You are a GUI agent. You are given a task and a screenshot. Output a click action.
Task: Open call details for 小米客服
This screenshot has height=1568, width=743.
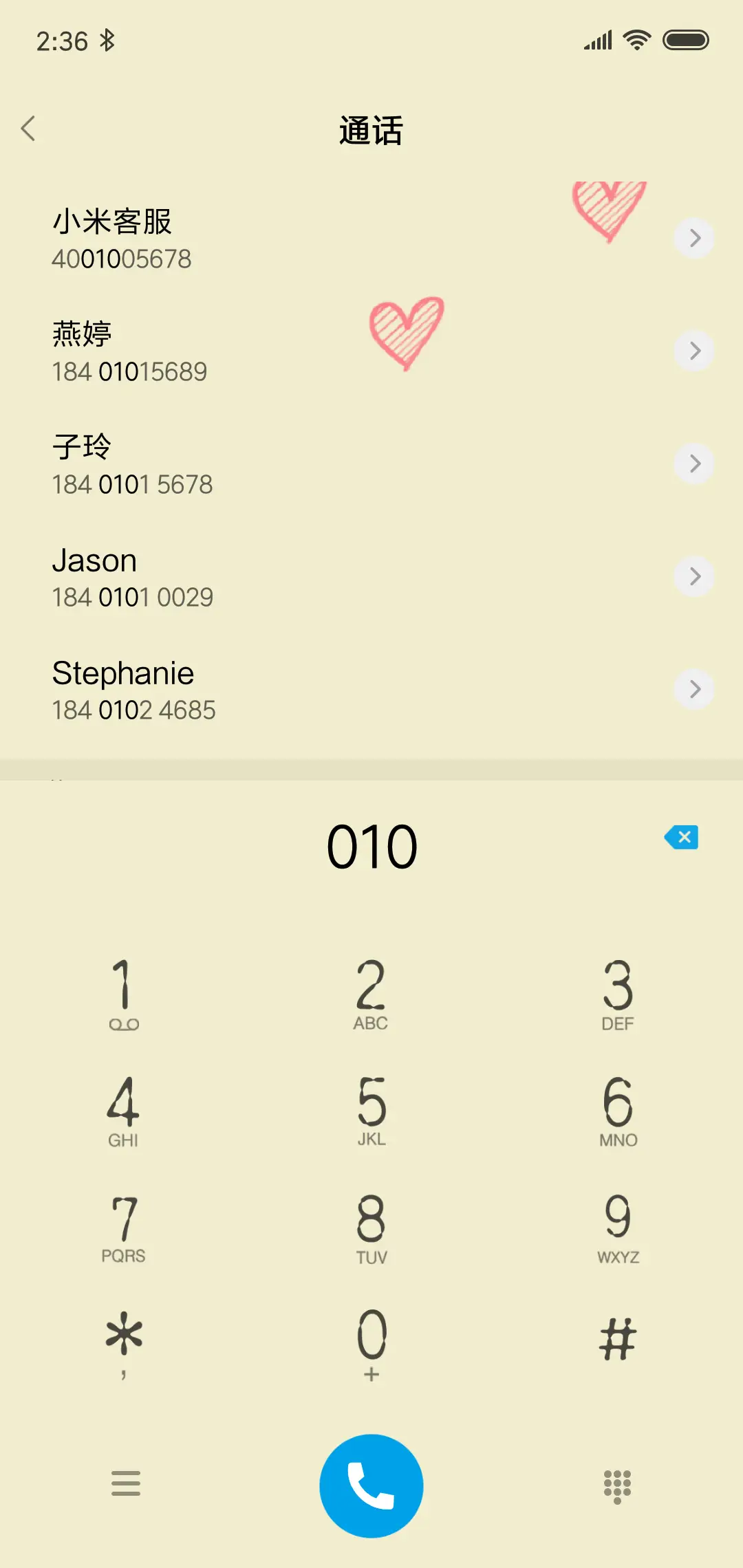(x=694, y=238)
